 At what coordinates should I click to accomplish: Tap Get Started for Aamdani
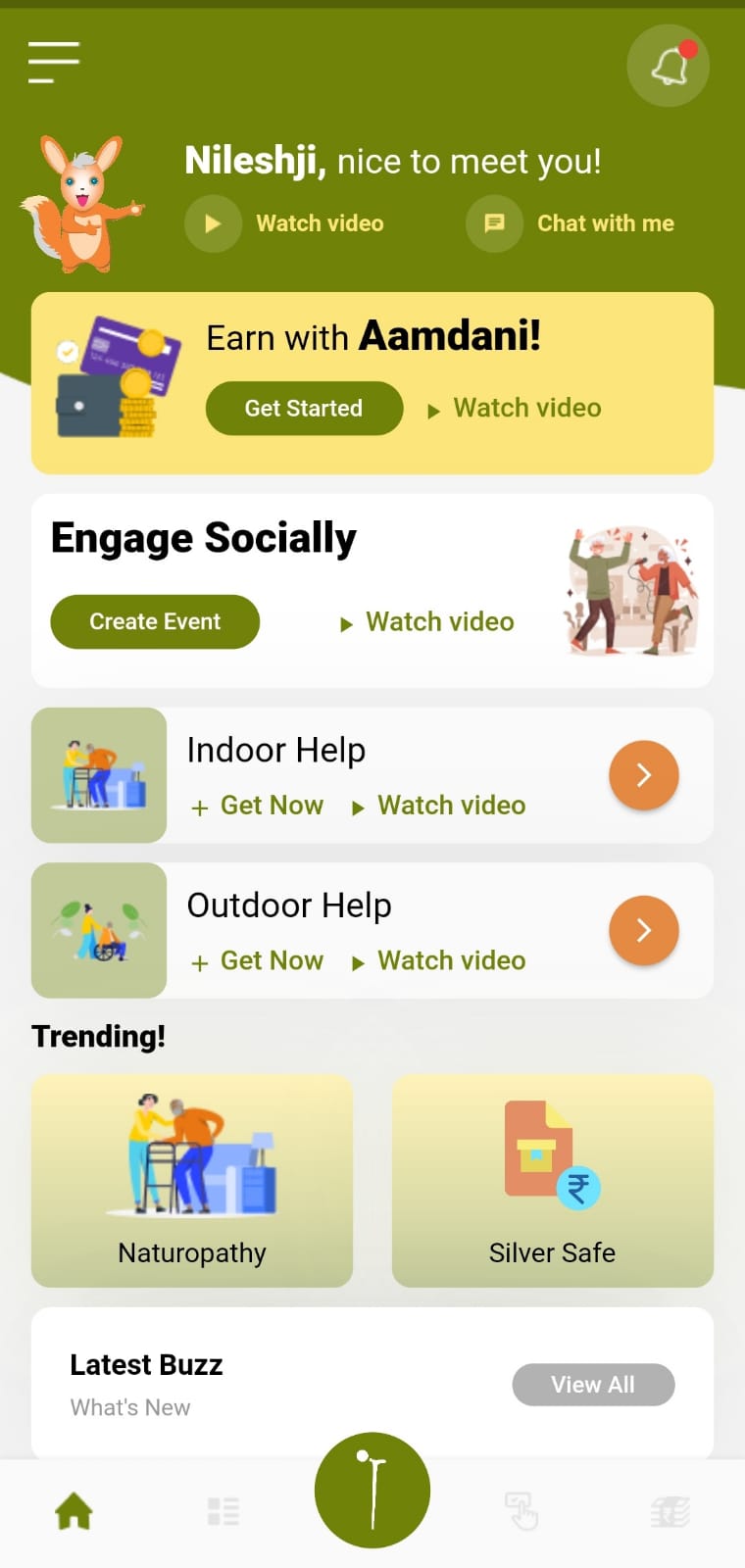[304, 408]
